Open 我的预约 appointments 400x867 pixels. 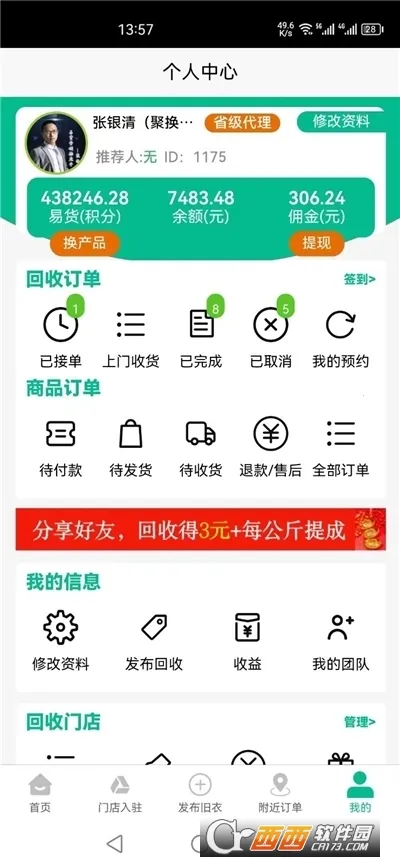coord(340,337)
